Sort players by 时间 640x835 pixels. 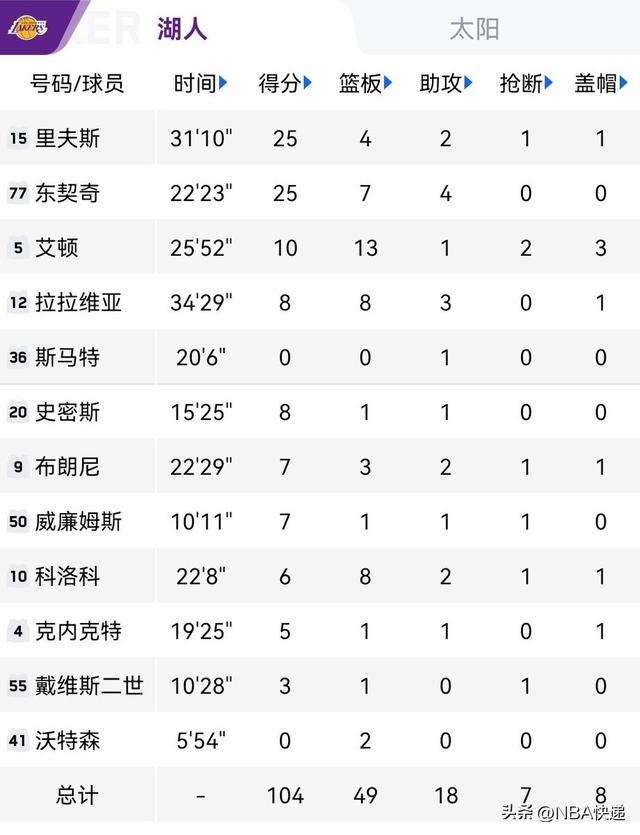[x=201, y=83]
